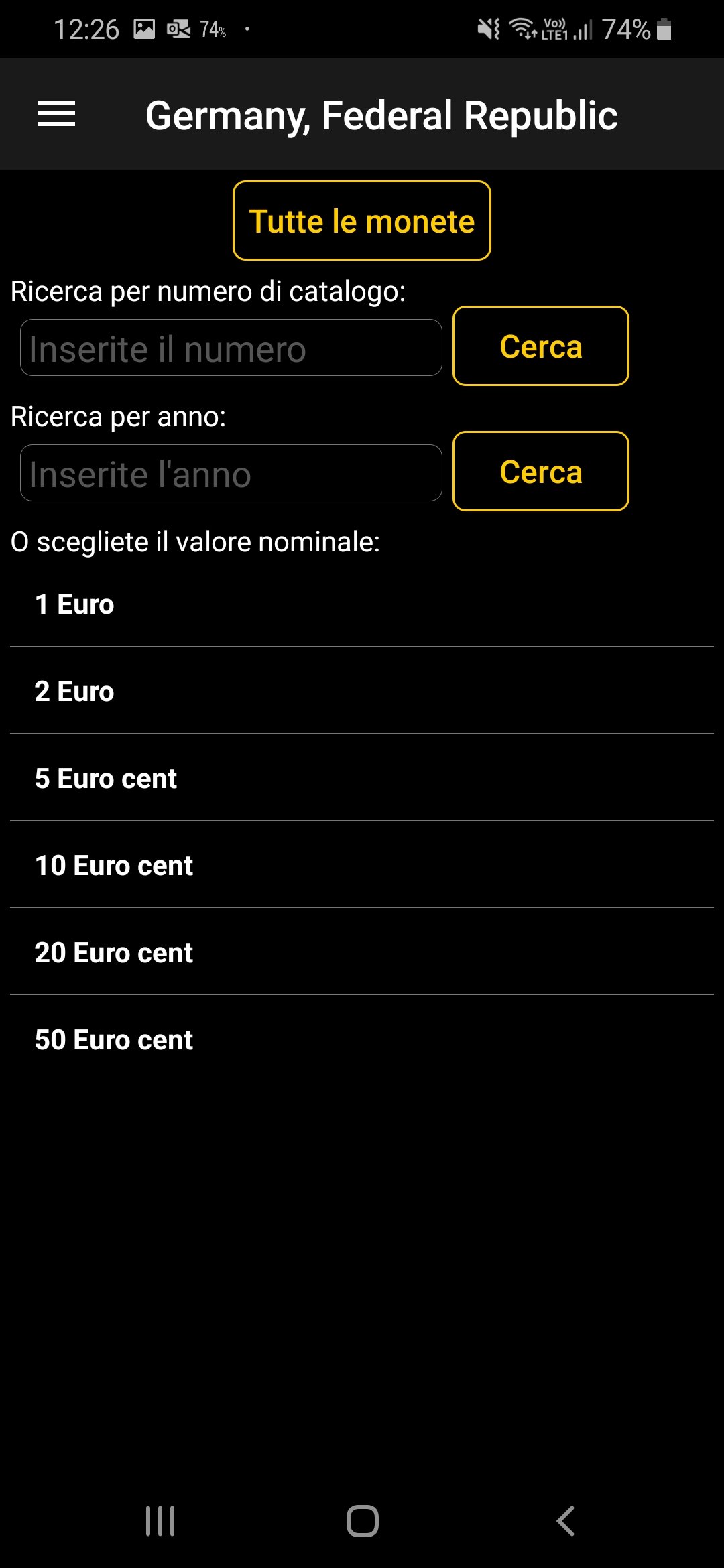This screenshot has height=1568, width=724.
Task: Go back using the system back button
Action: (x=565, y=1521)
